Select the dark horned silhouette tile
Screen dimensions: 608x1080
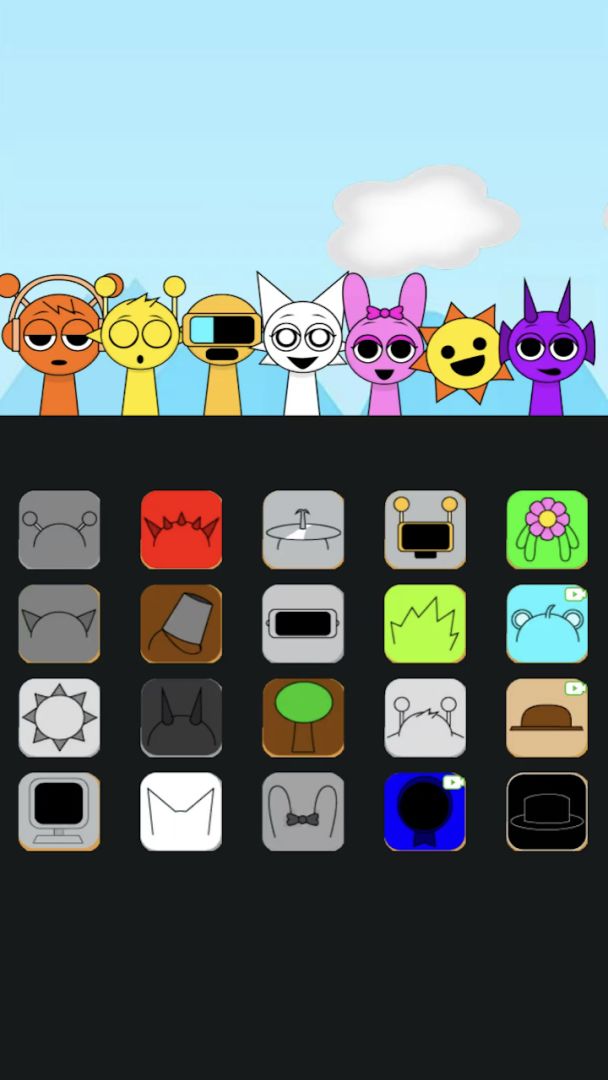click(181, 718)
